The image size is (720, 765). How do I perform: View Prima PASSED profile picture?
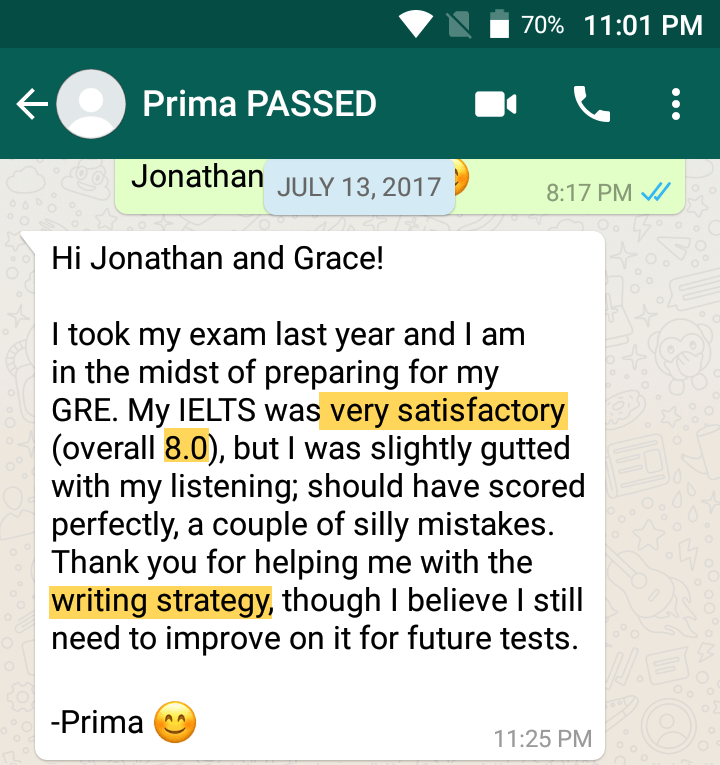pyautogui.click(x=92, y=104)
